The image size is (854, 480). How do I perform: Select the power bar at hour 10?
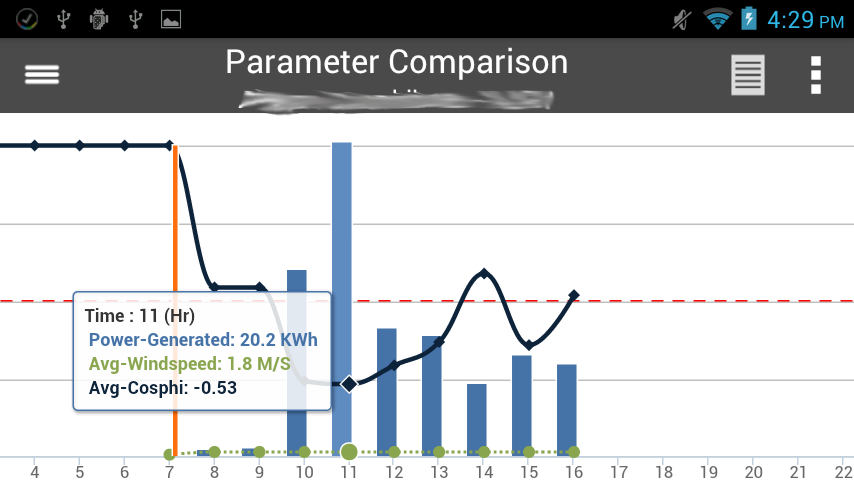[x=297, y=363]
